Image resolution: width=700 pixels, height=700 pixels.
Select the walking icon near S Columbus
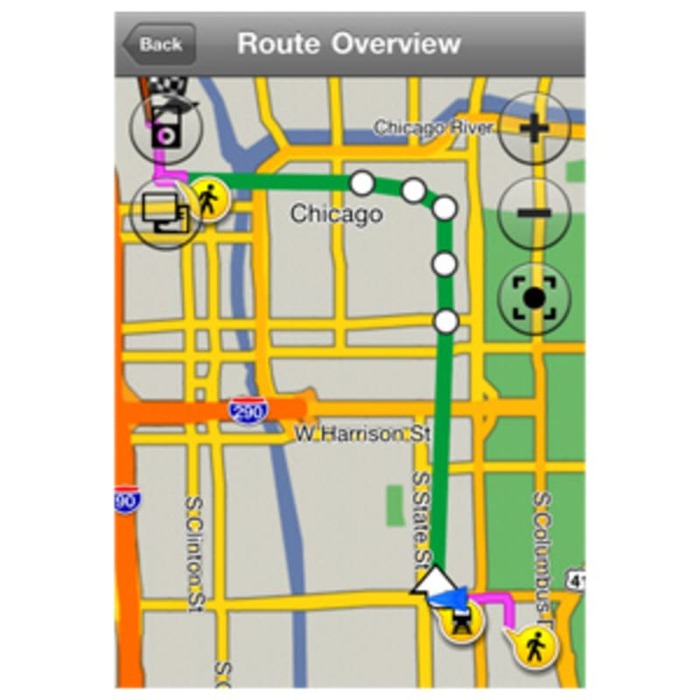click(536, 648)
